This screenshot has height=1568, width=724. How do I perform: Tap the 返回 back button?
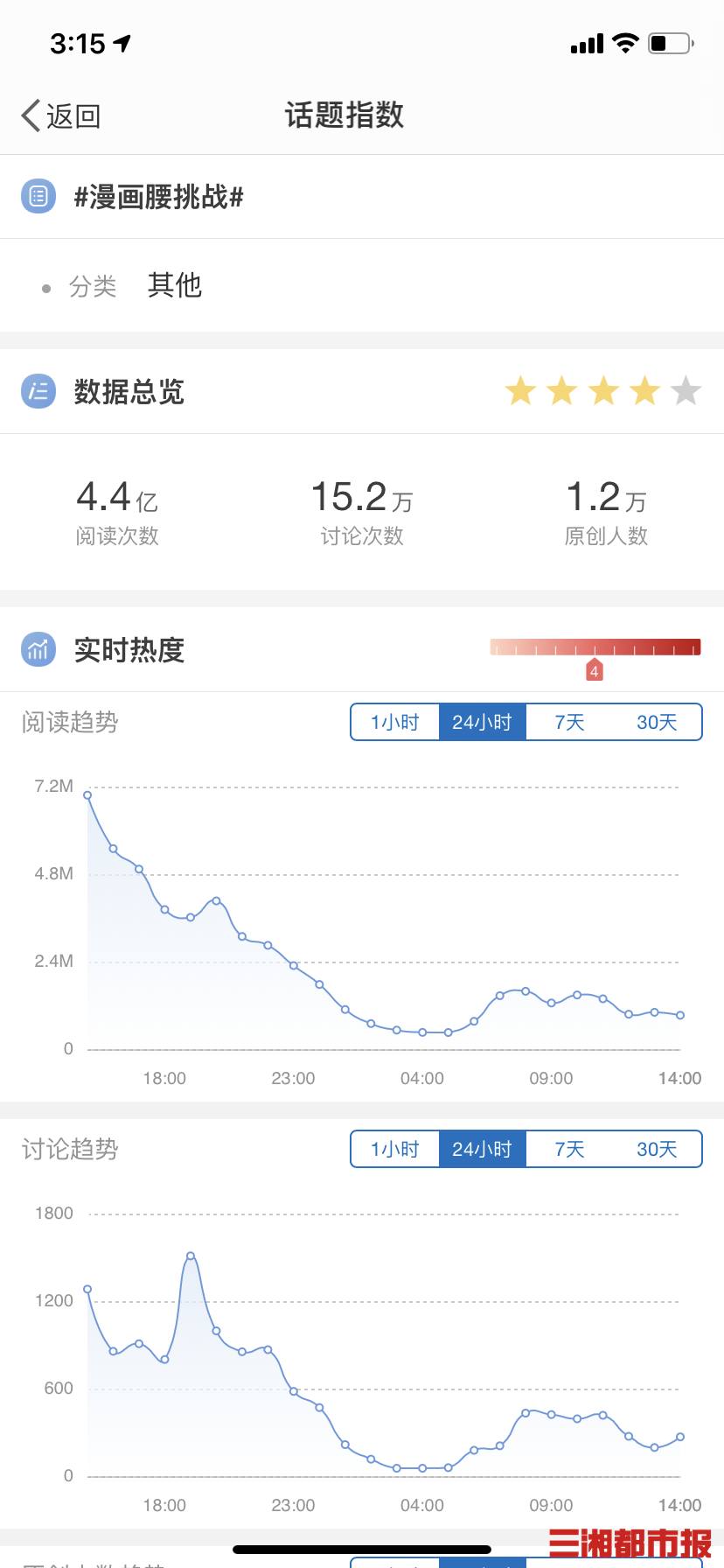click(x=61, y=115)
